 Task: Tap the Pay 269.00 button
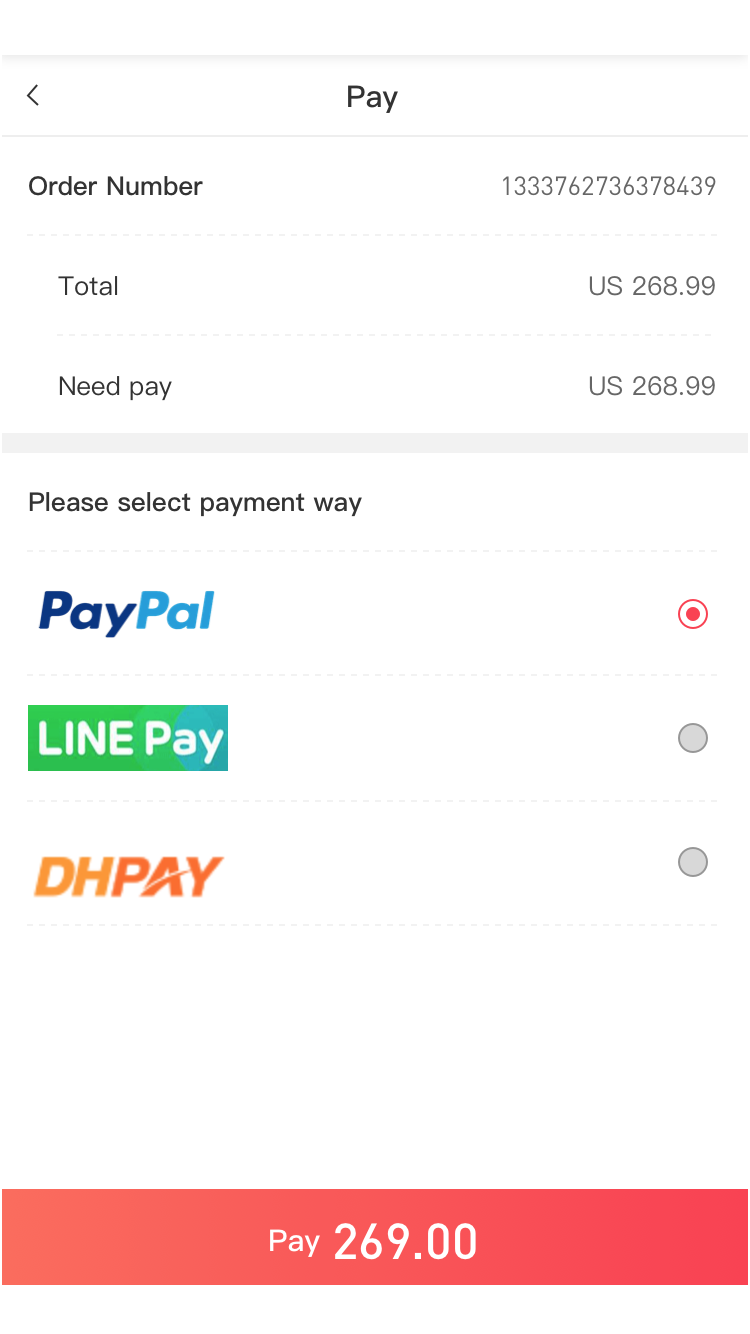375,1237
